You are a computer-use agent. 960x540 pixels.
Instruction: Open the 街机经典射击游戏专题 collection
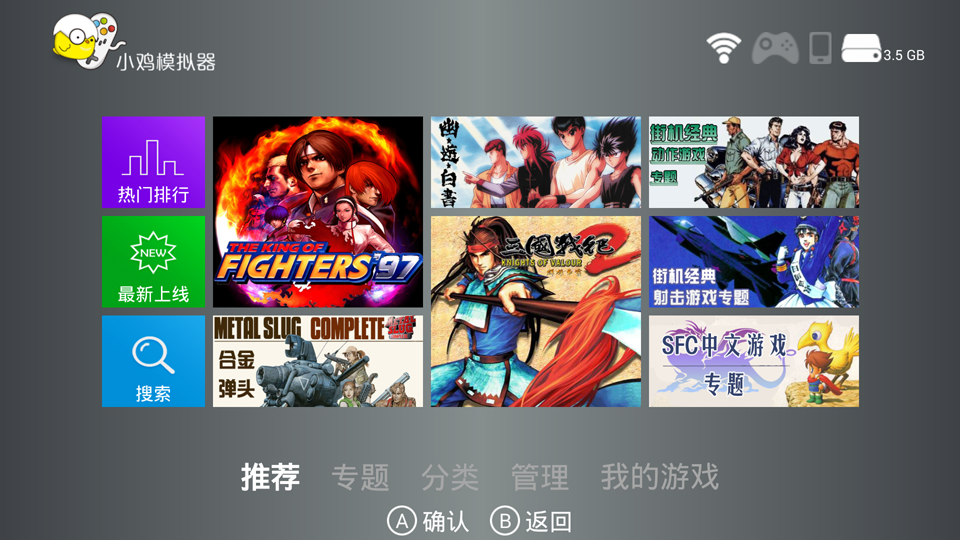(754, 261)
